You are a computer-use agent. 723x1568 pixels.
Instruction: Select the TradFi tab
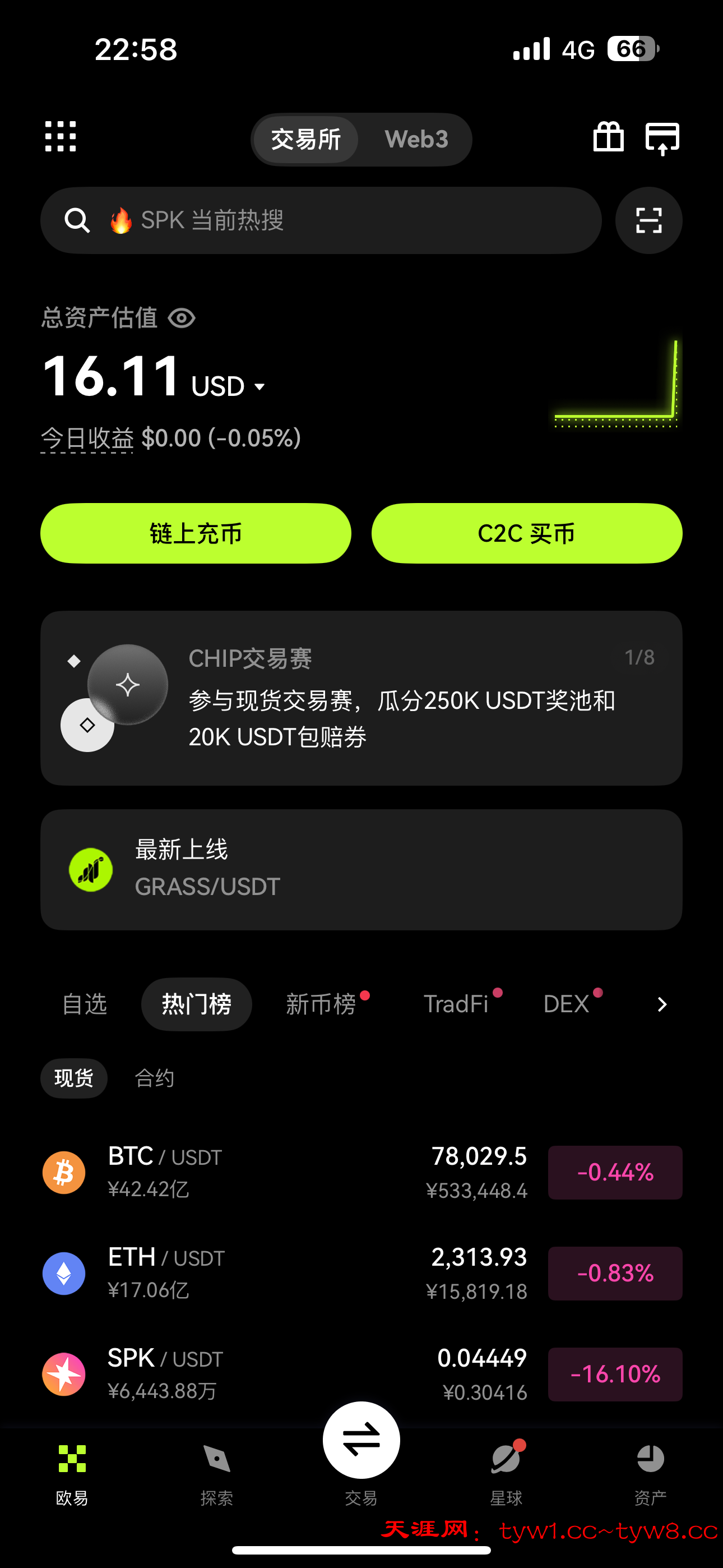click(x=456, y=1004)
